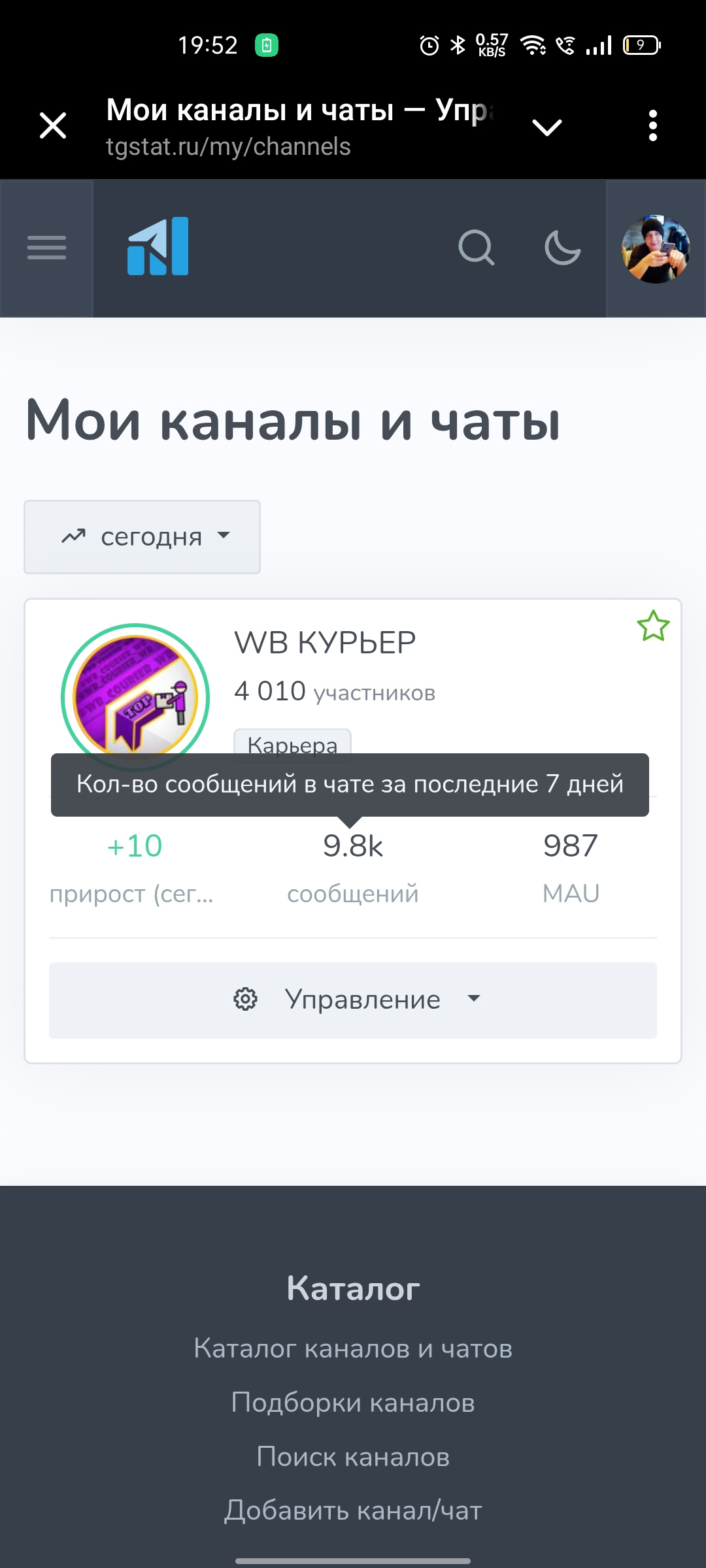This screenshot has width=706, height=1568.
Task: Open the browser overflow menu
Action: (x=652, y=125)
